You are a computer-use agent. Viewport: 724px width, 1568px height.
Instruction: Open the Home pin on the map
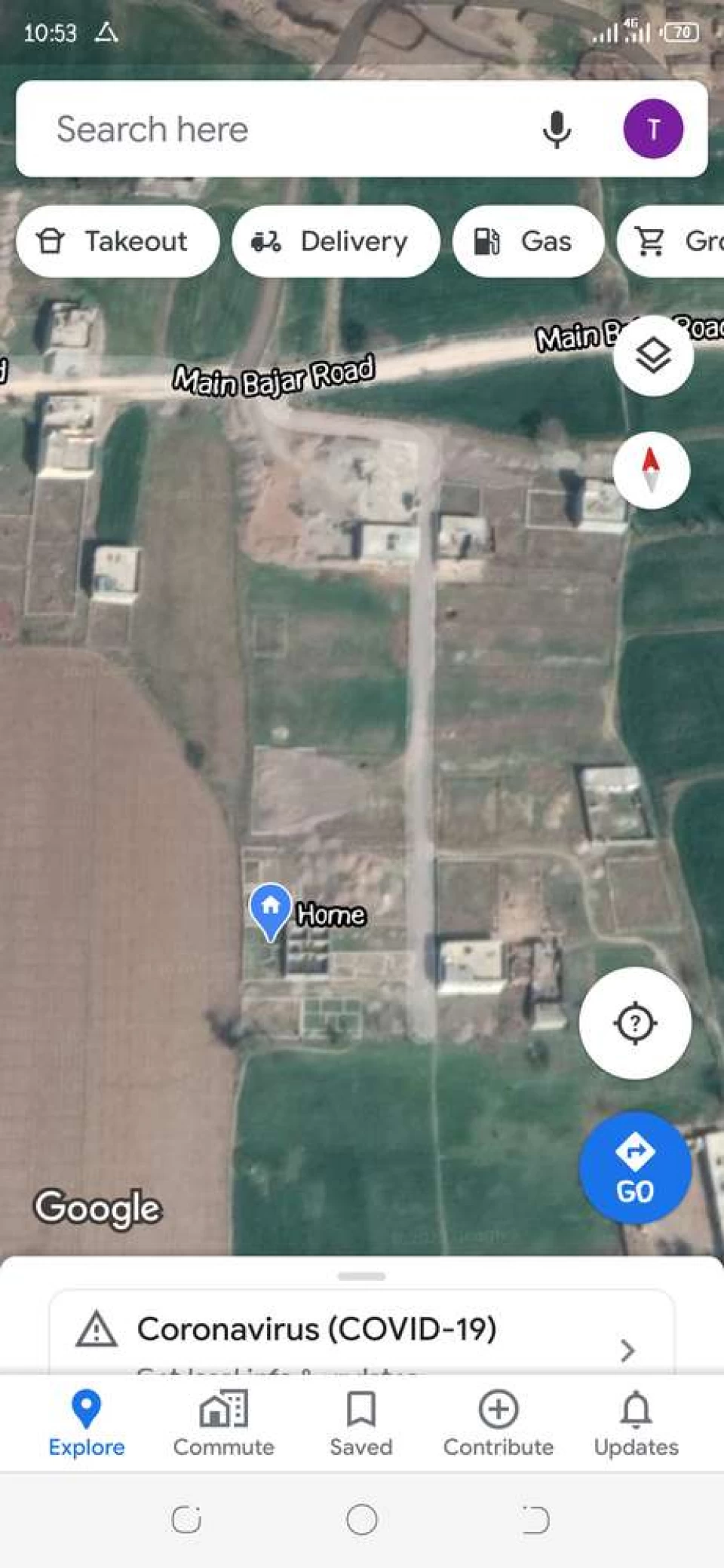(x=270, y=911)
